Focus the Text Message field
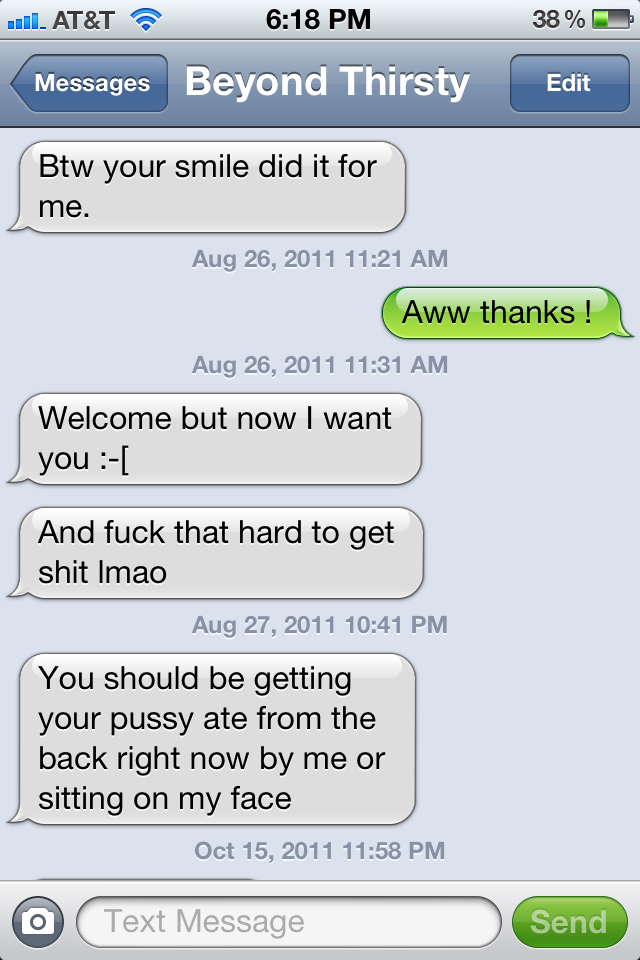 [x=288, y=921]
